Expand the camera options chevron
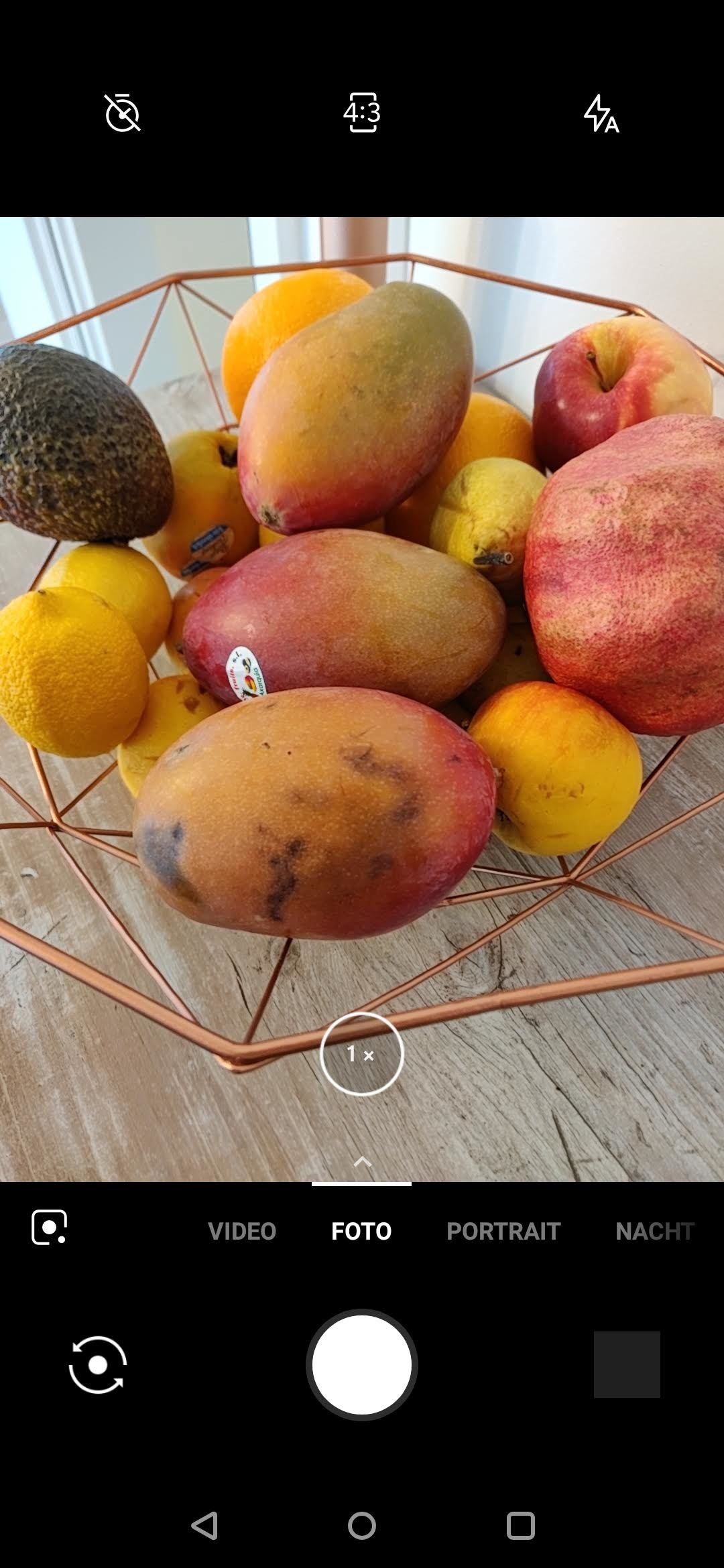This screenshot has height=1568, width=724. click(x=362, y=1162)
